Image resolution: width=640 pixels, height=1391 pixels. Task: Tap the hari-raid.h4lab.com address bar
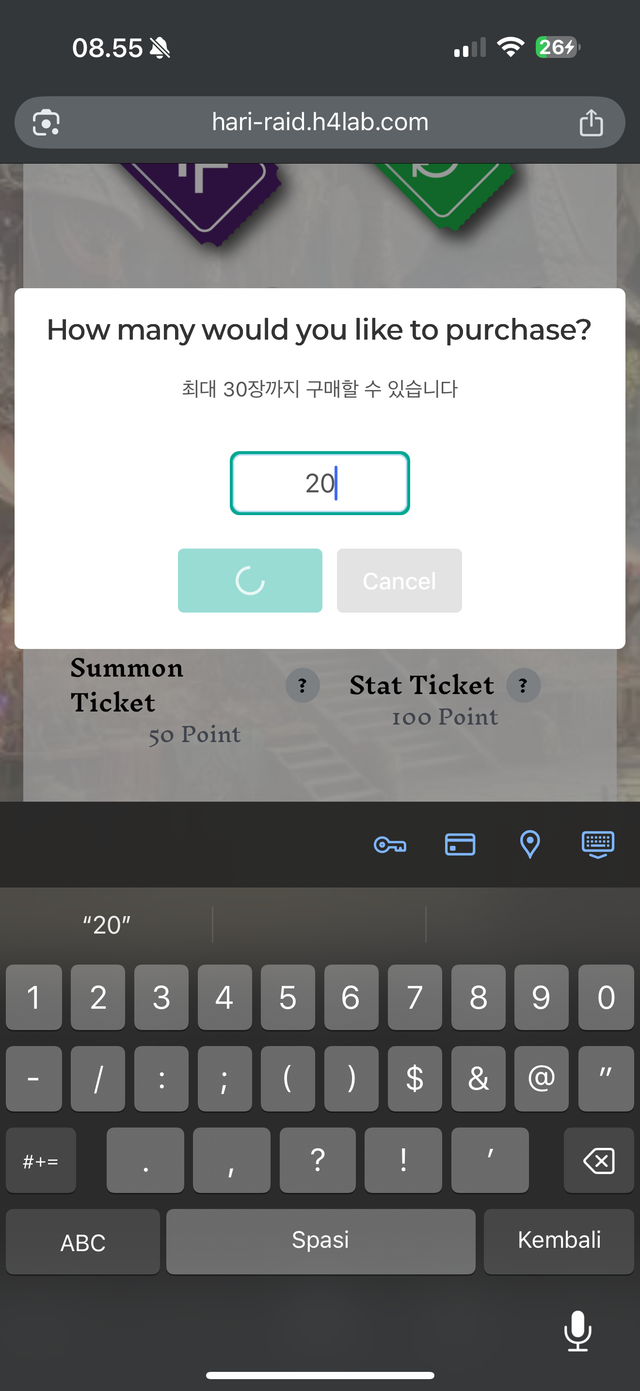tap(320, 123)
